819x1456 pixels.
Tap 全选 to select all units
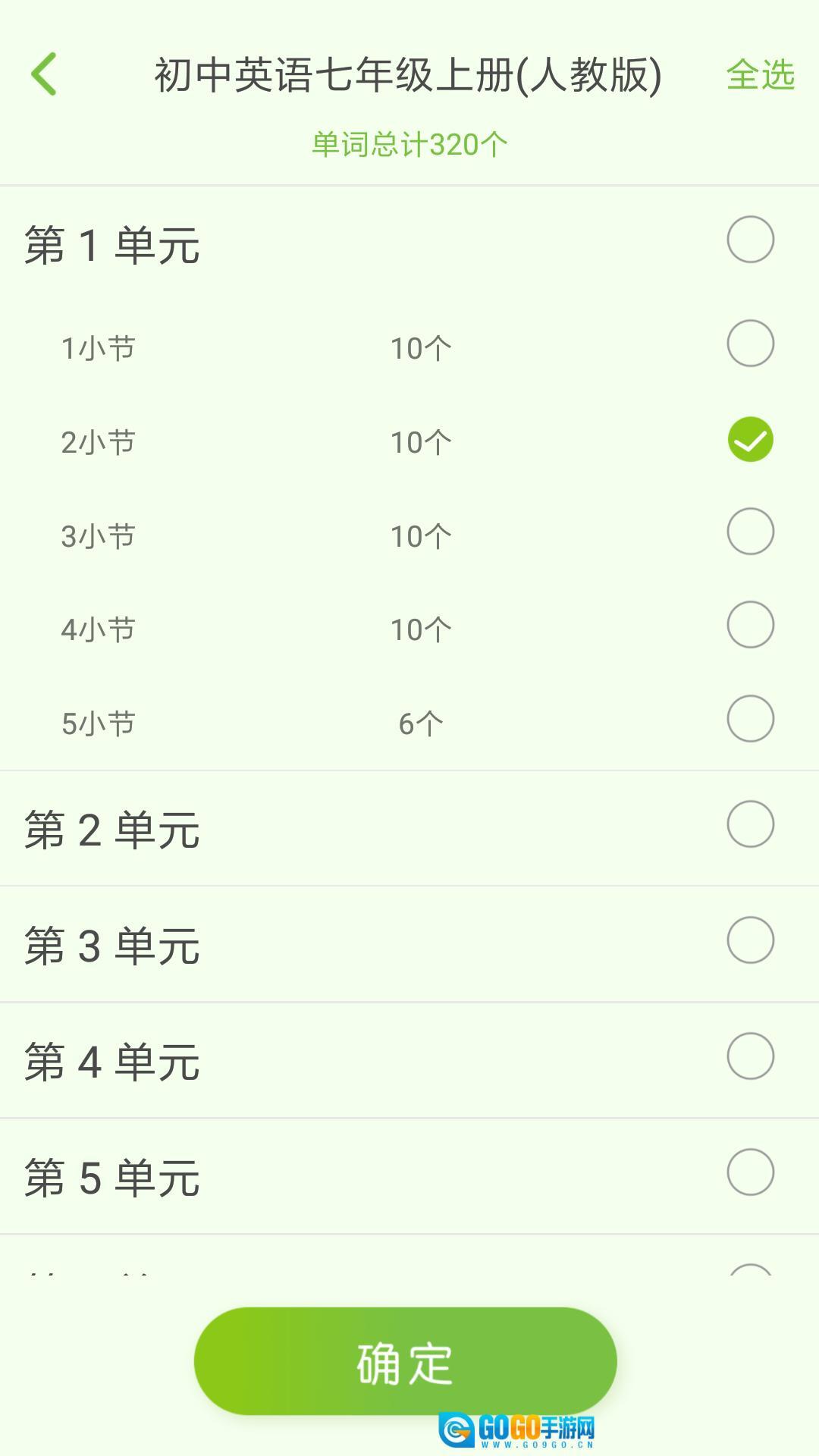click(x=760, y=75)
